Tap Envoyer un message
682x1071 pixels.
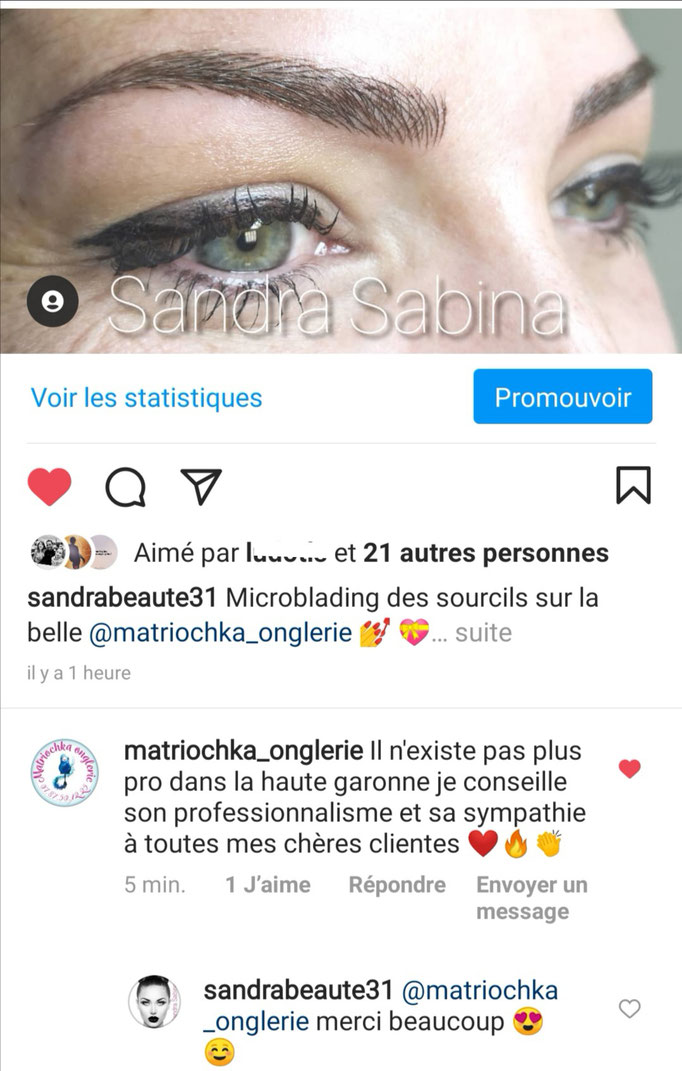click(531, 898)
